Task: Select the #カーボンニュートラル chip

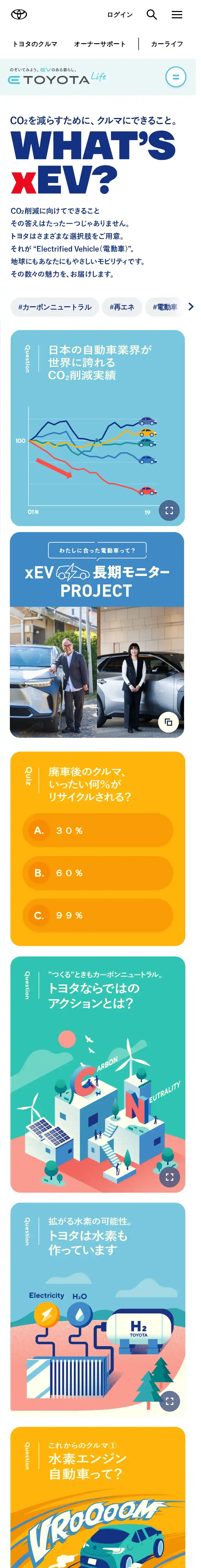Action: pyautogui.click(x=56, y=315)
